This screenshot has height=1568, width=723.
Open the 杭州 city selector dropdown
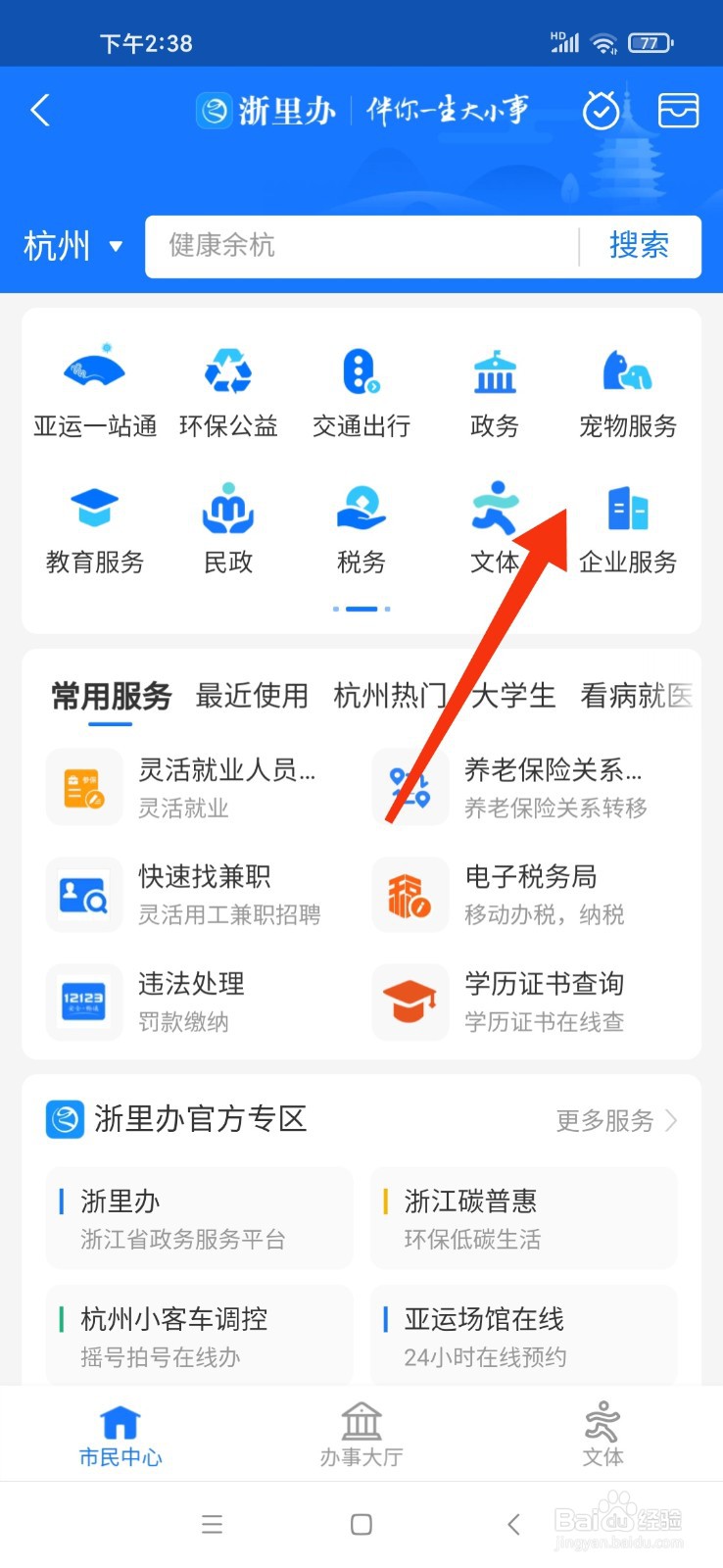coord(71,247)
